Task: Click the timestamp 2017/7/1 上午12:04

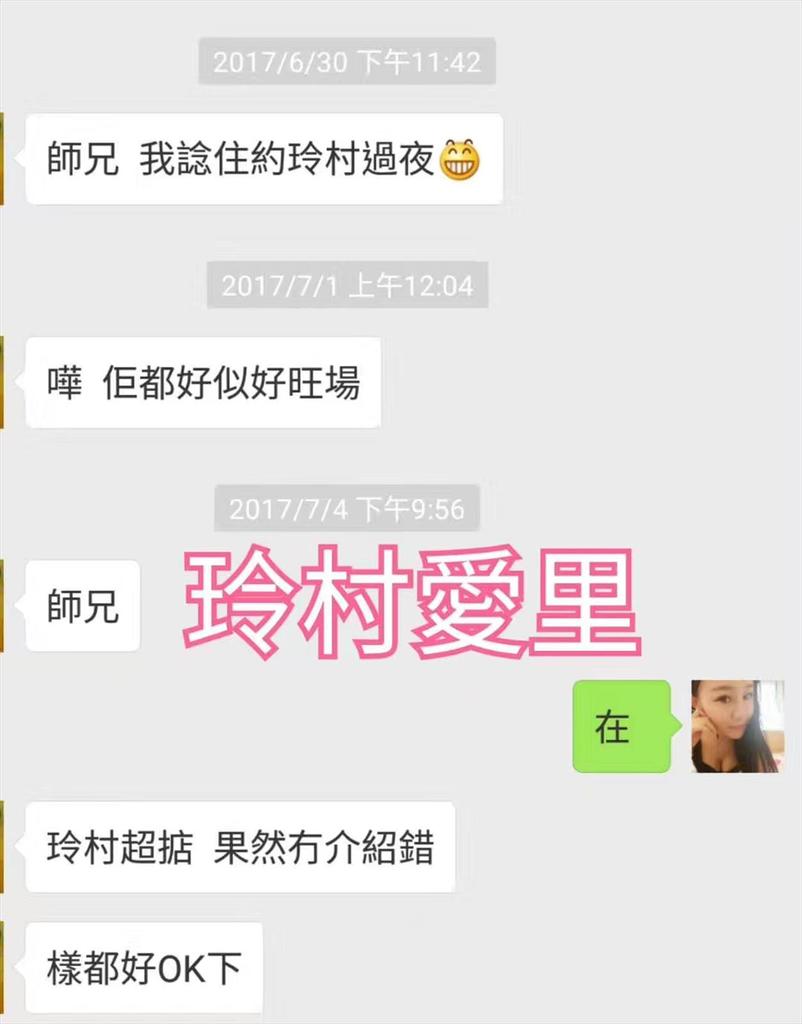Action: [x=346, y=283]
